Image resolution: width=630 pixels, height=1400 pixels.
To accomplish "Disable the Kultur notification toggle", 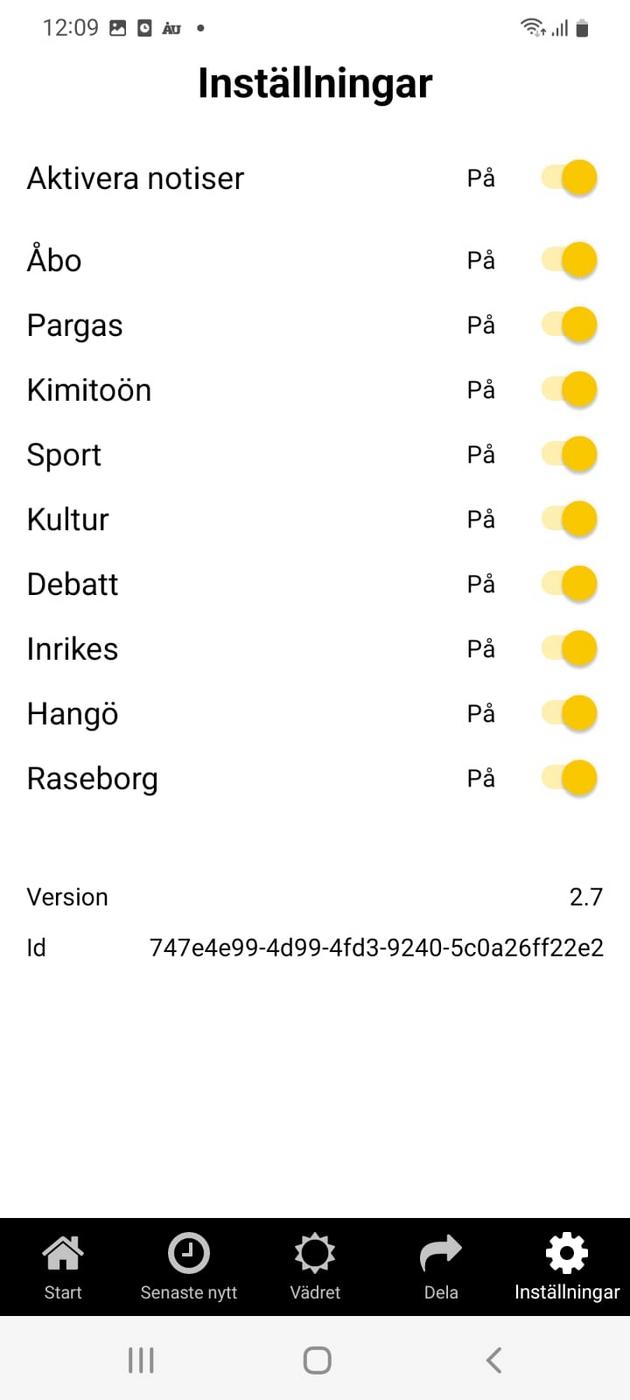I will tap(569, 519).
